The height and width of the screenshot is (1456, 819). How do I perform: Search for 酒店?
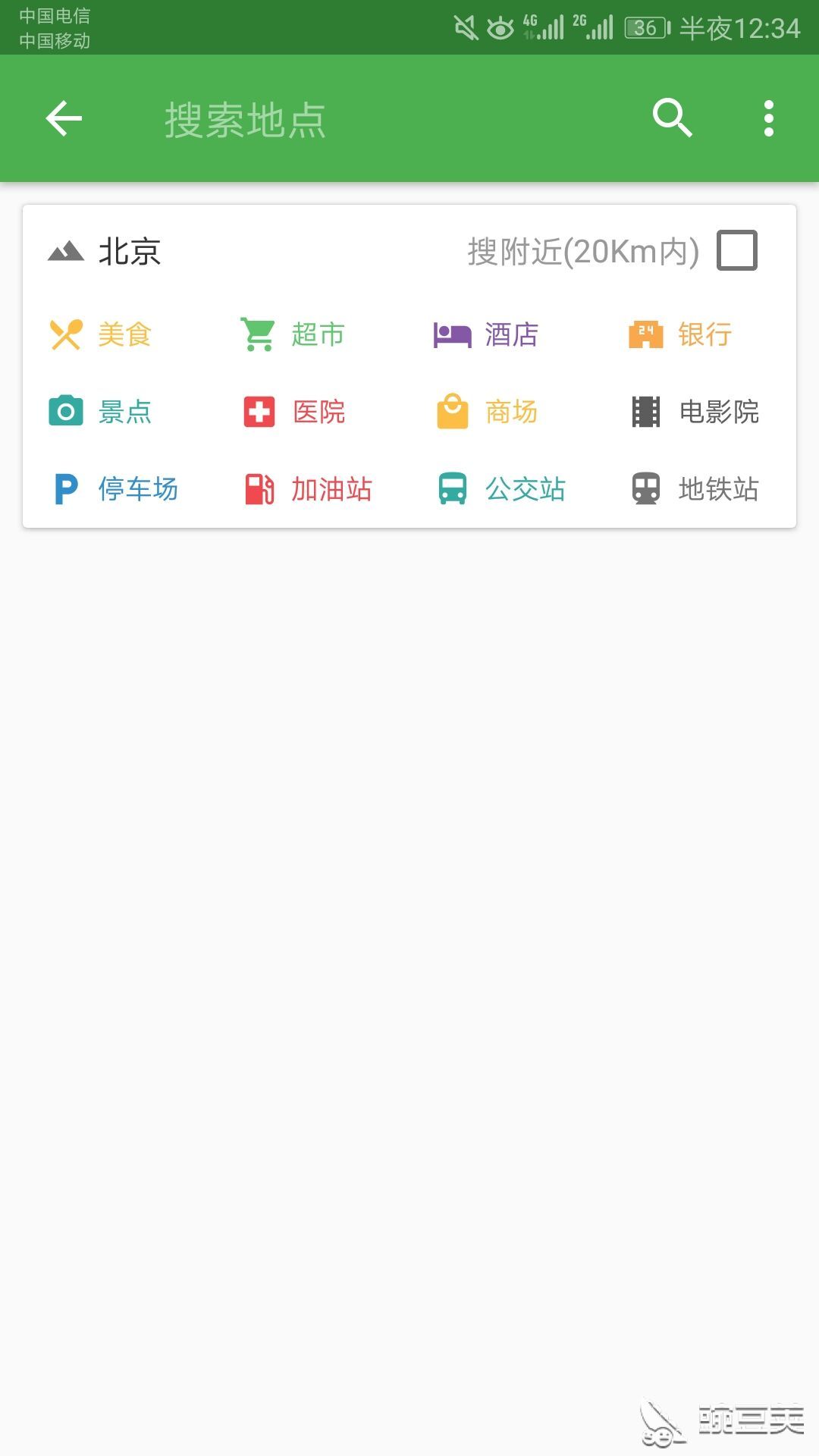(486, 334)
